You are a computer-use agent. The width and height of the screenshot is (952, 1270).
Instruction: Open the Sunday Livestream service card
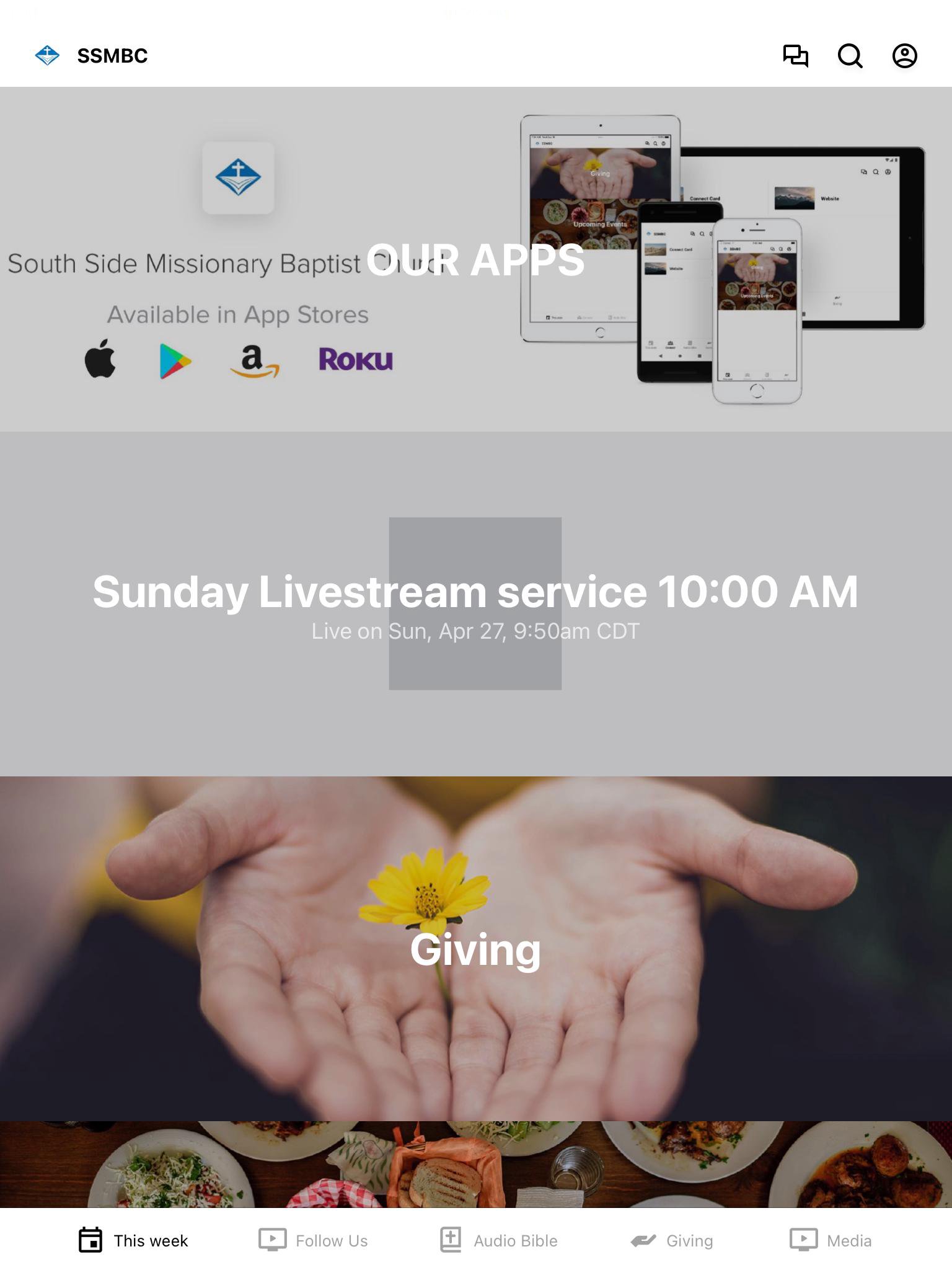(475, 603)
